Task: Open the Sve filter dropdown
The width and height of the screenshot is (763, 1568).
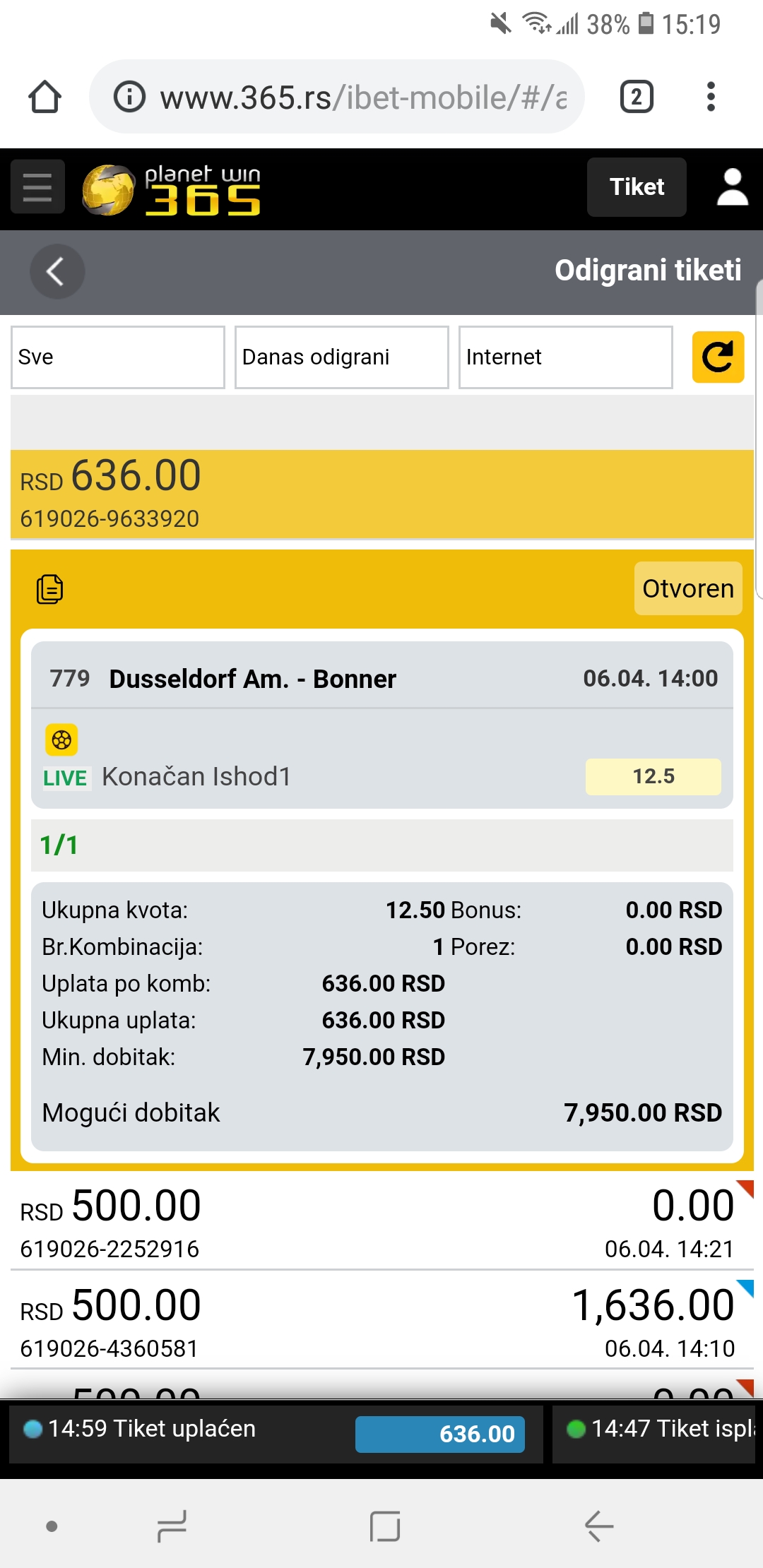Action: [118, 357]
